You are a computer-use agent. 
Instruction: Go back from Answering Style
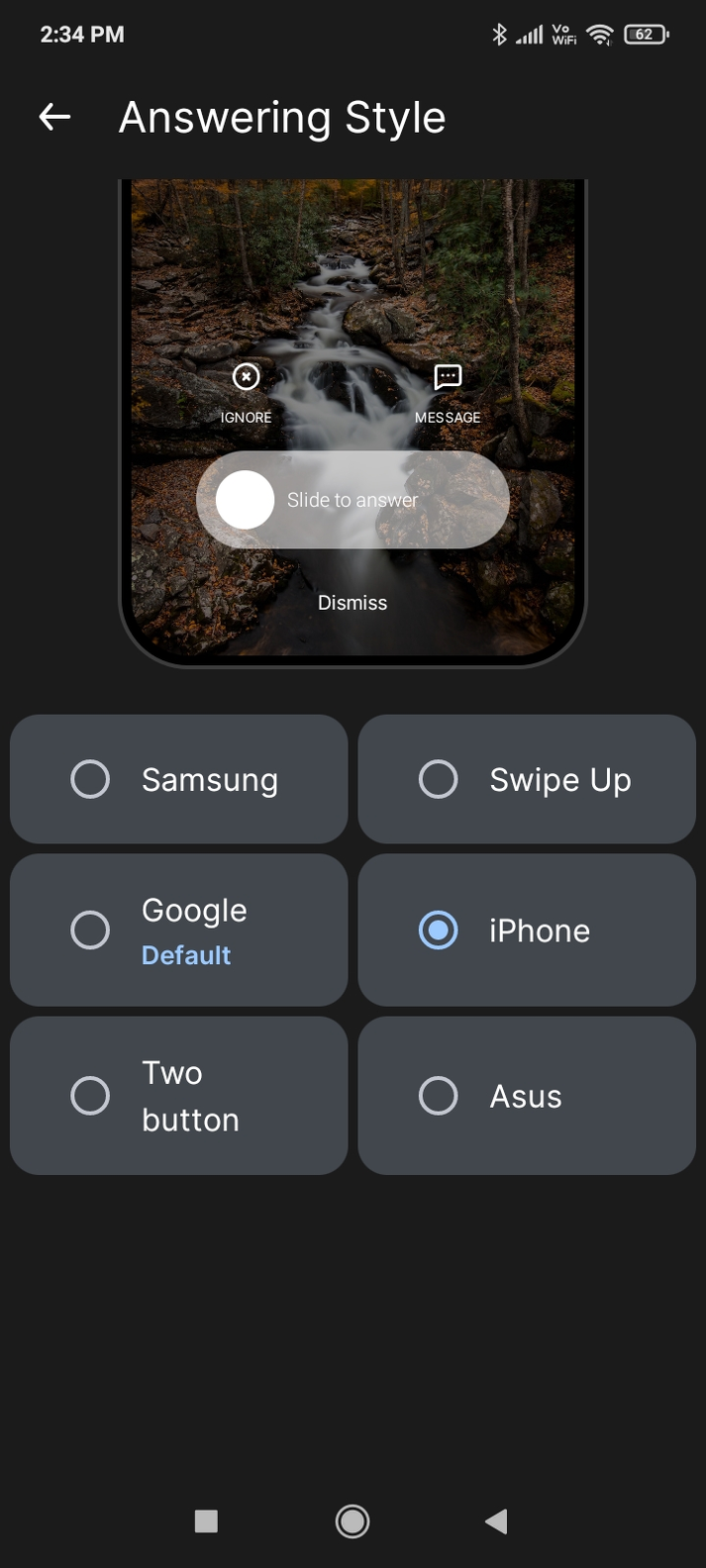54,118
